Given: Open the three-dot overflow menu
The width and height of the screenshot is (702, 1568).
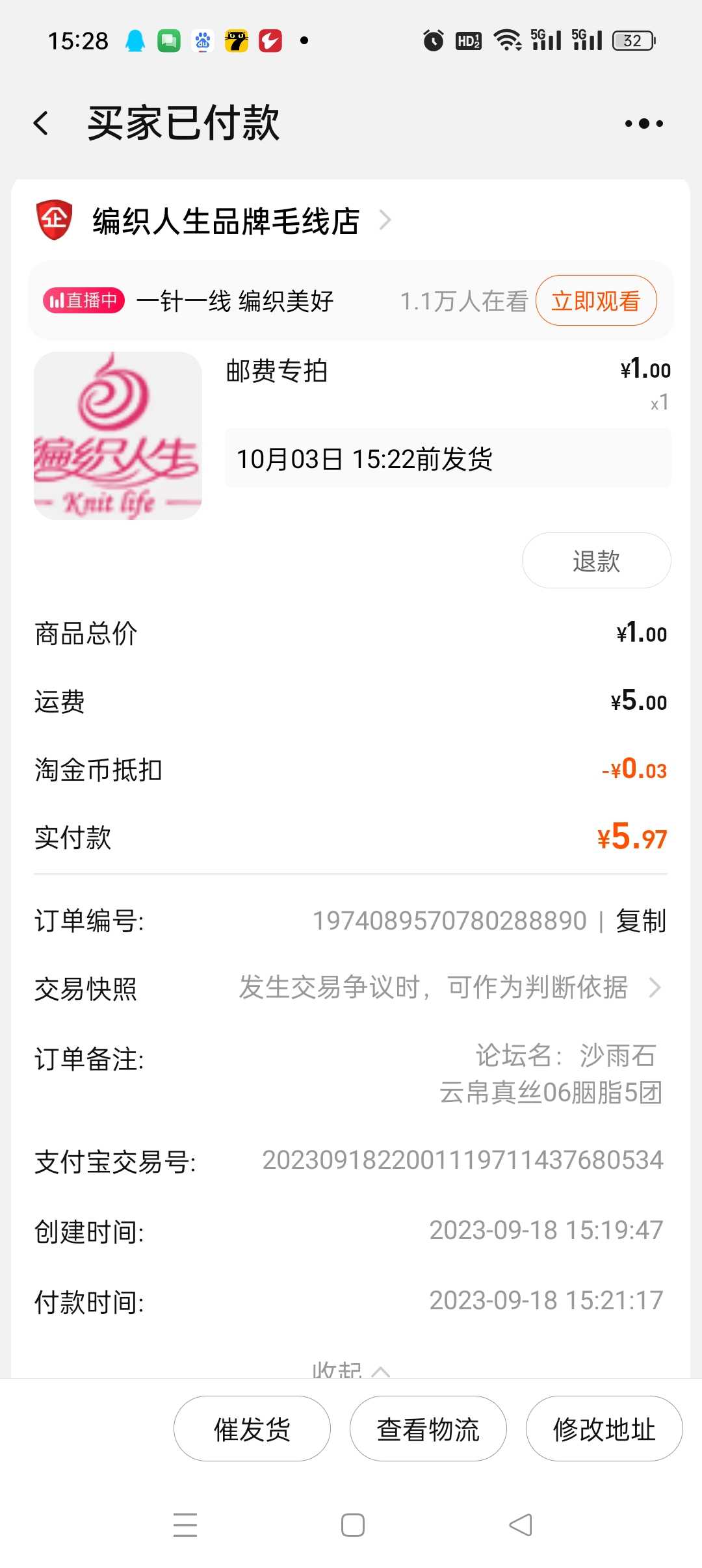Looking at the screenshot, I should pyautogui.click(x=643, y=123).
